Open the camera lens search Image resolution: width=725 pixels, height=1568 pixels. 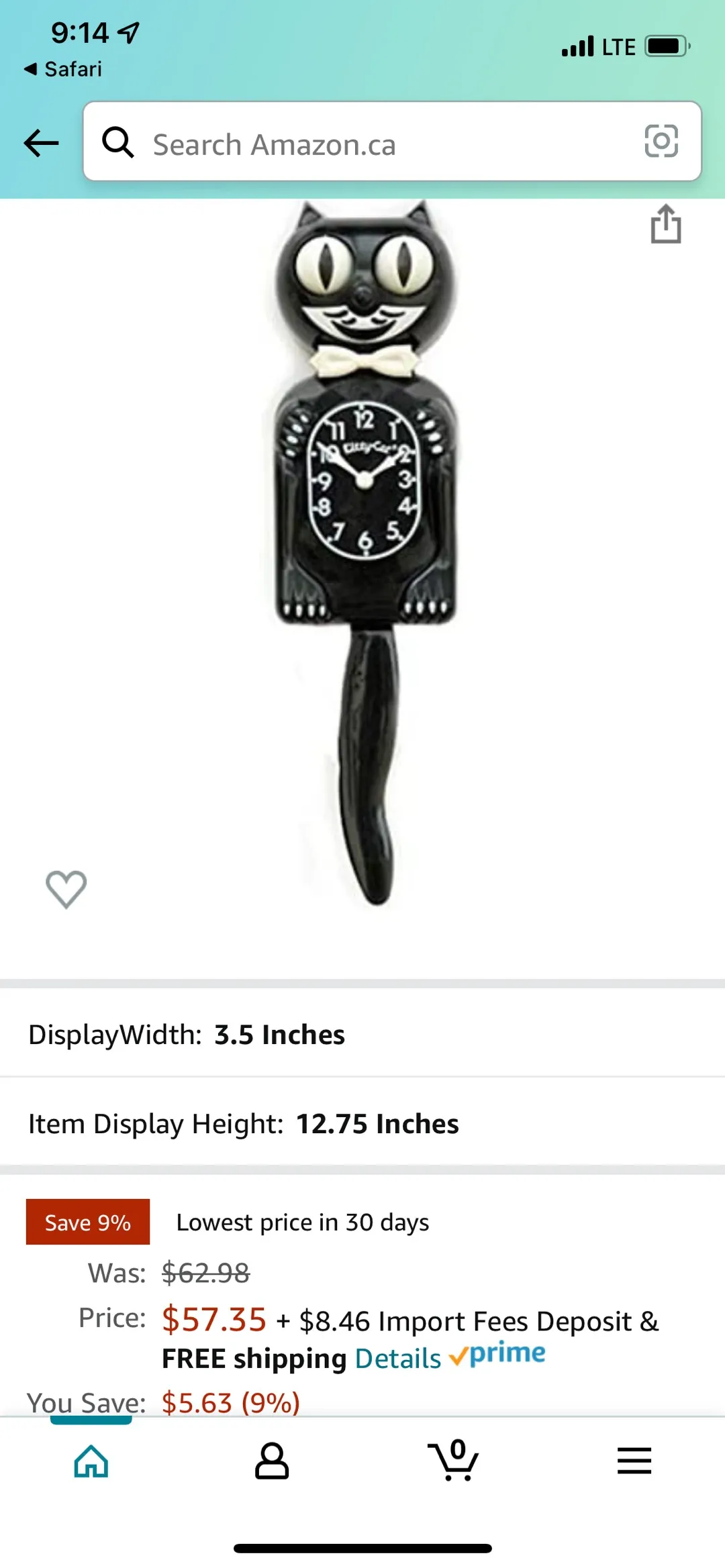coord(661,142)
